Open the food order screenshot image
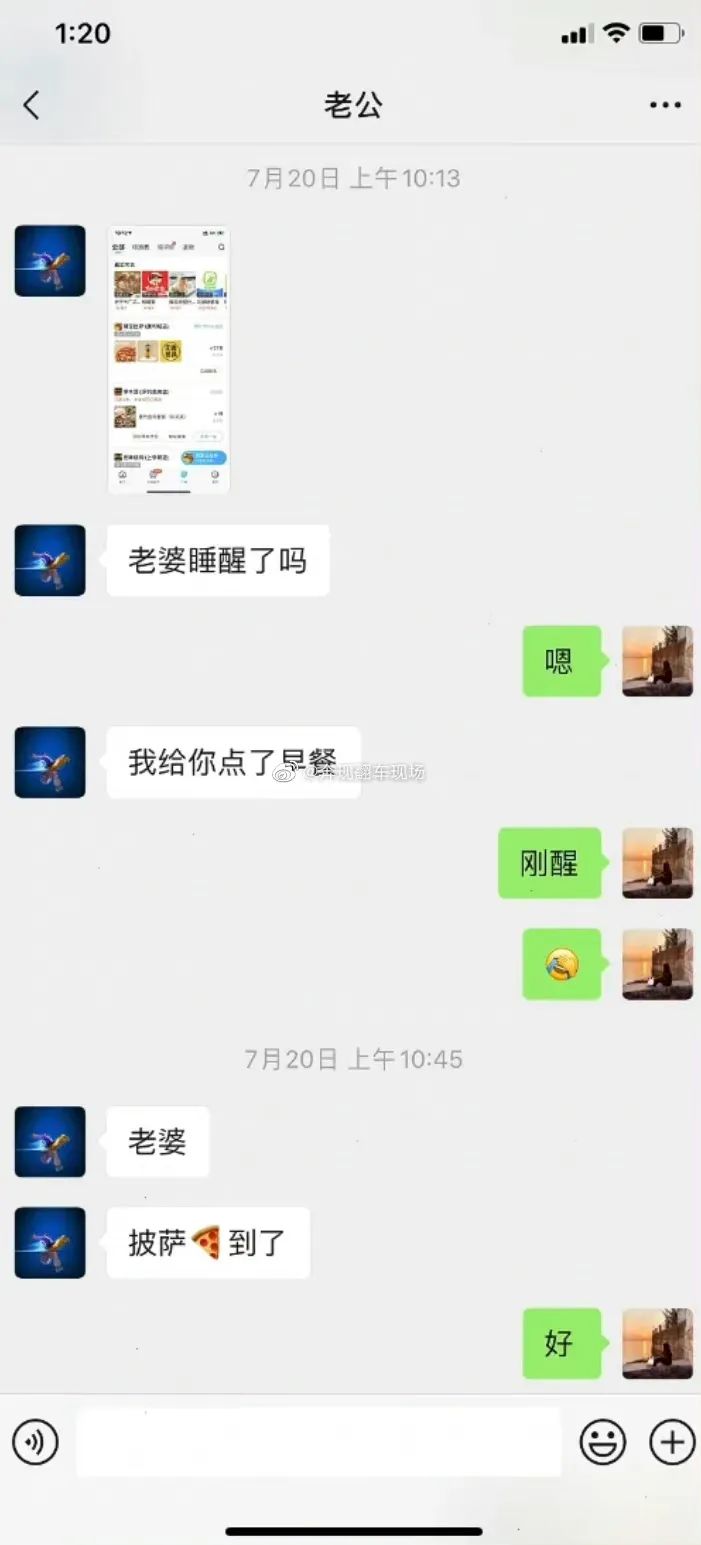Image resolution: width=701 pixels, height=1545 pixels. coord(169,359)
